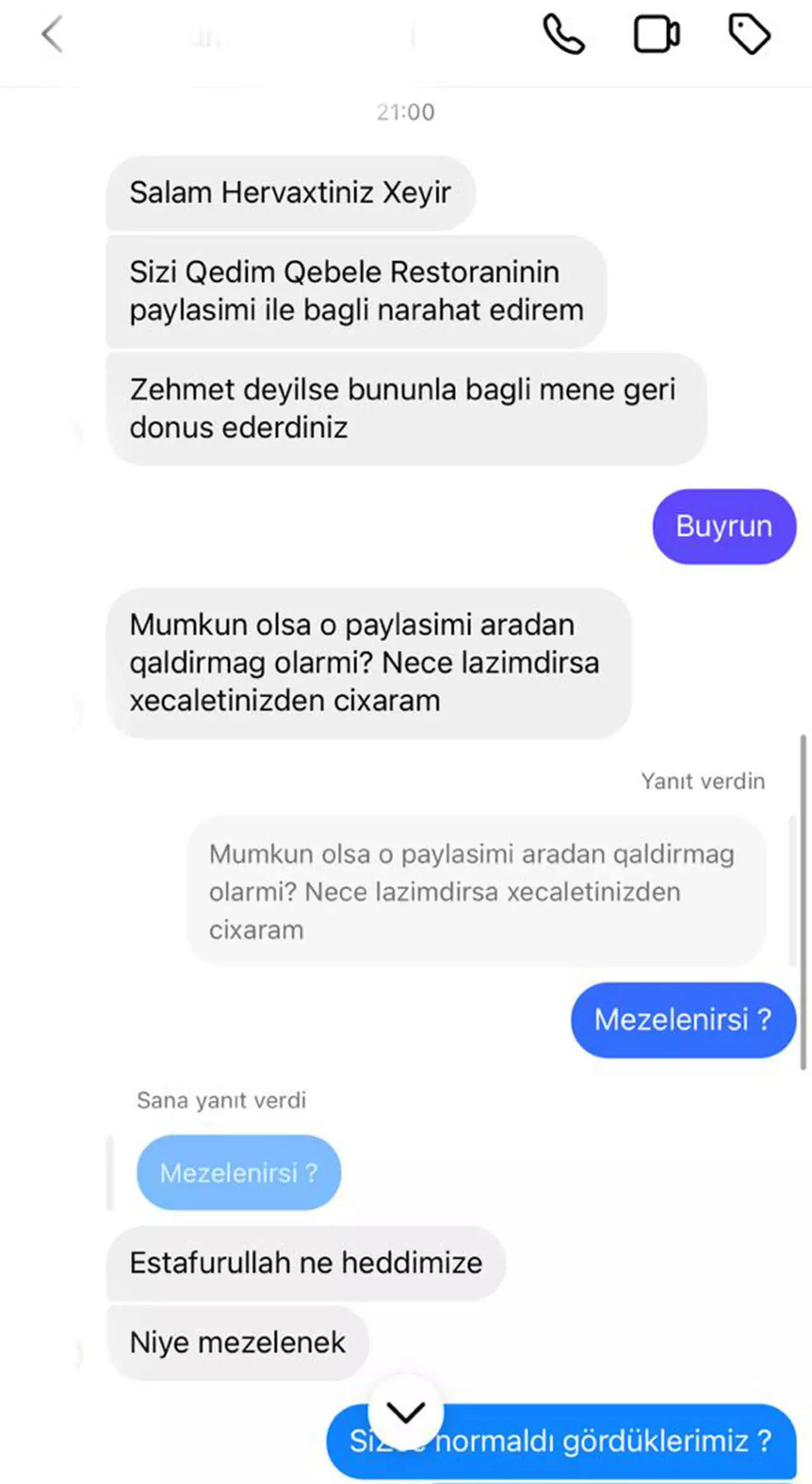Viewport: 812px width, 1484px height.
Task: Start a video call
Action: click(x=657, y=34)
